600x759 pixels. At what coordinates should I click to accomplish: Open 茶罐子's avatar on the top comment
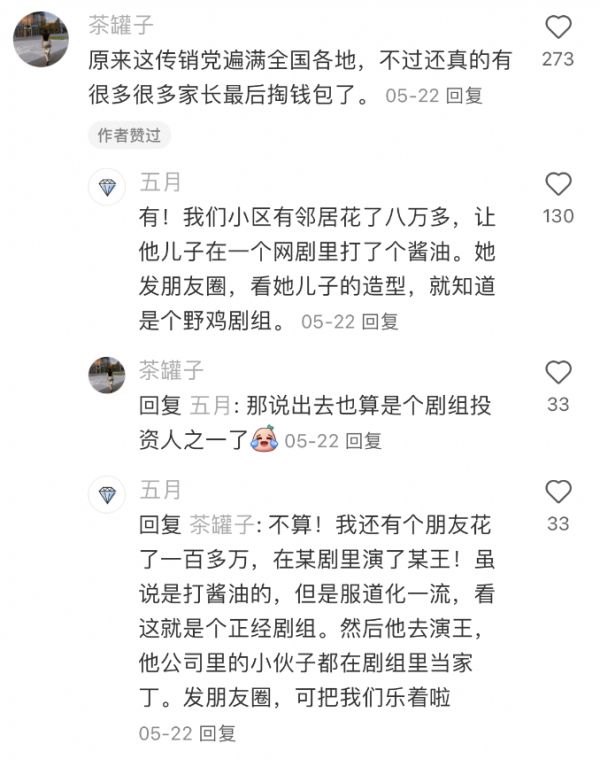[41, 38]
